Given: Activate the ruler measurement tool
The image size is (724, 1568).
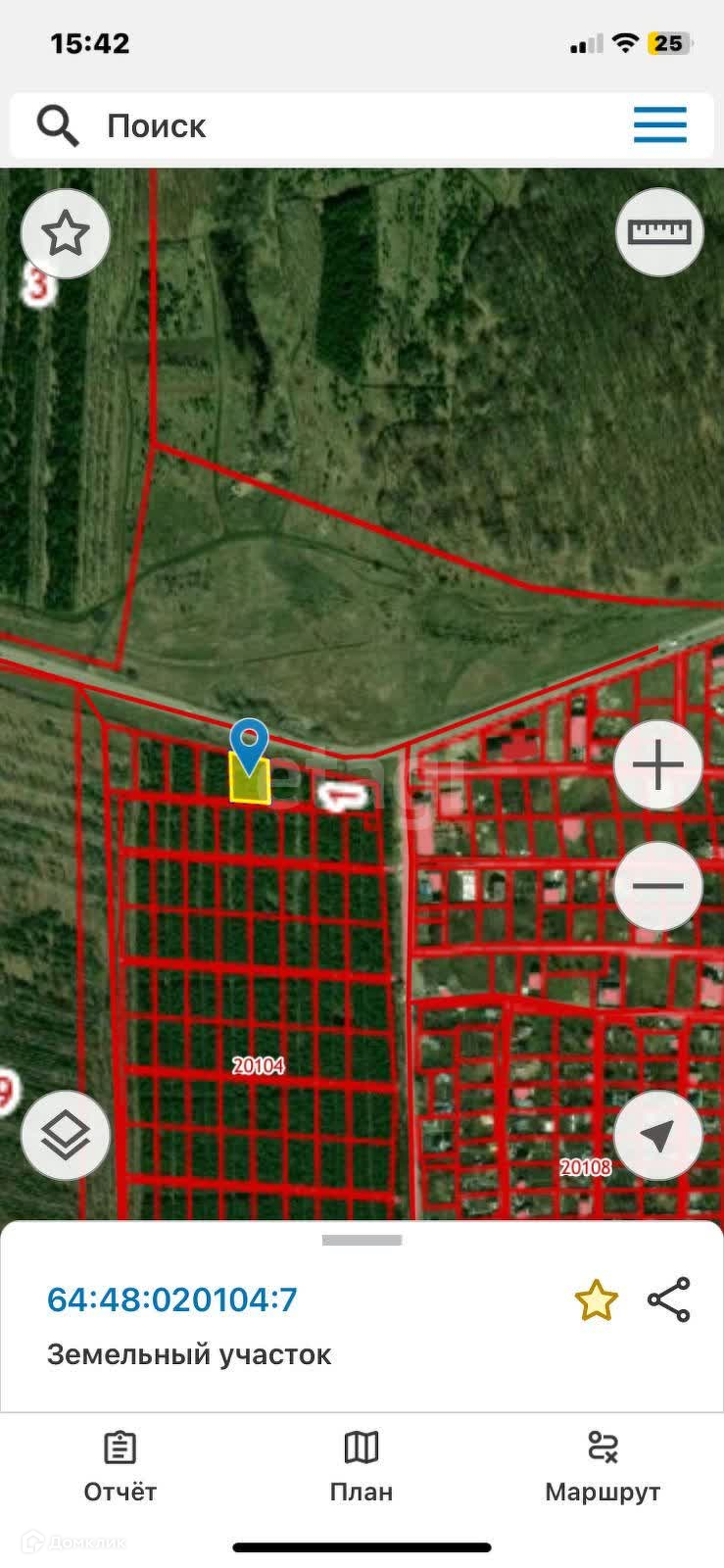Looking at the screenshot, I should point(659,232).
